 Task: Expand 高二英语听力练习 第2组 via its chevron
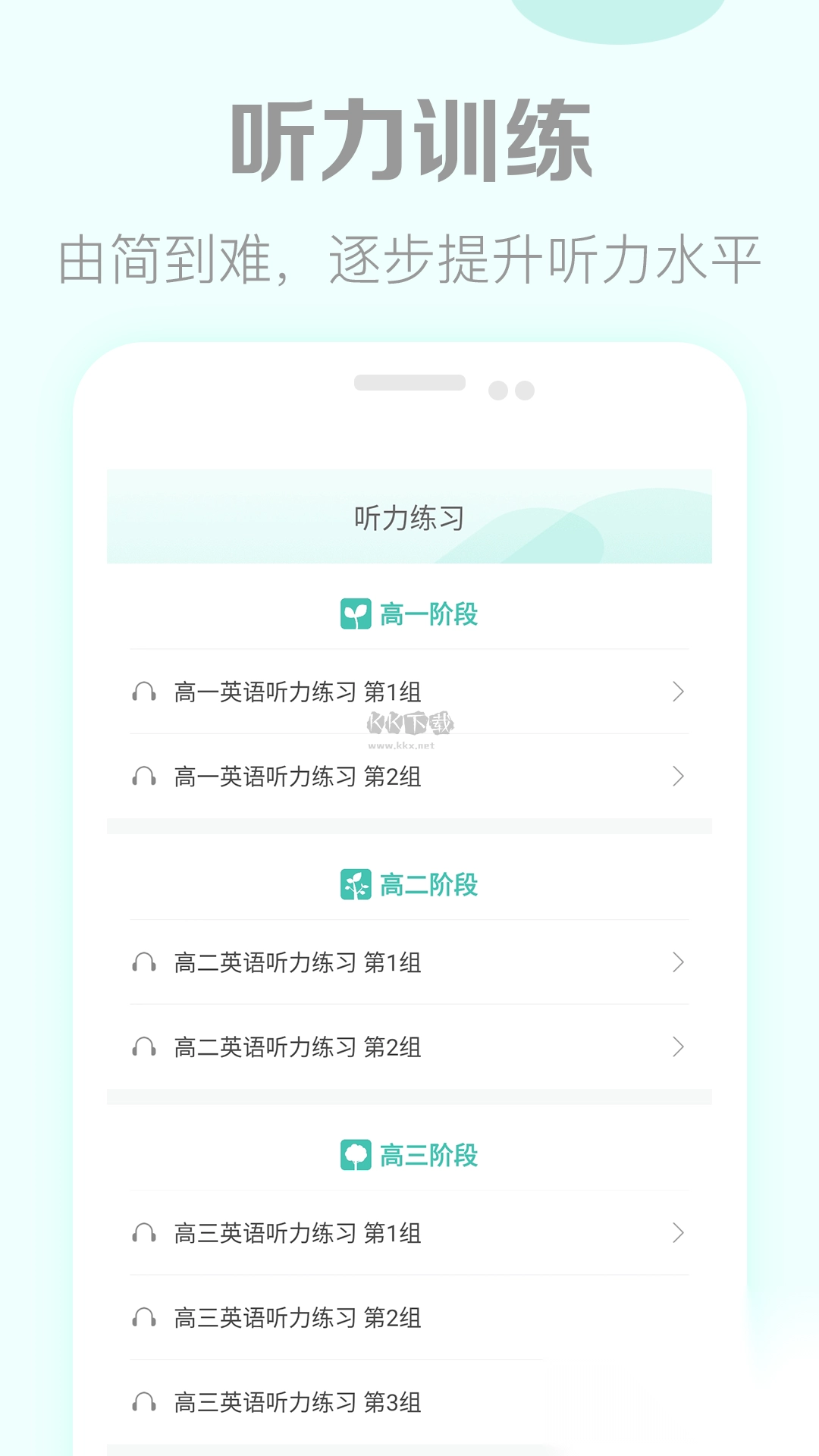click(677, 1048)
